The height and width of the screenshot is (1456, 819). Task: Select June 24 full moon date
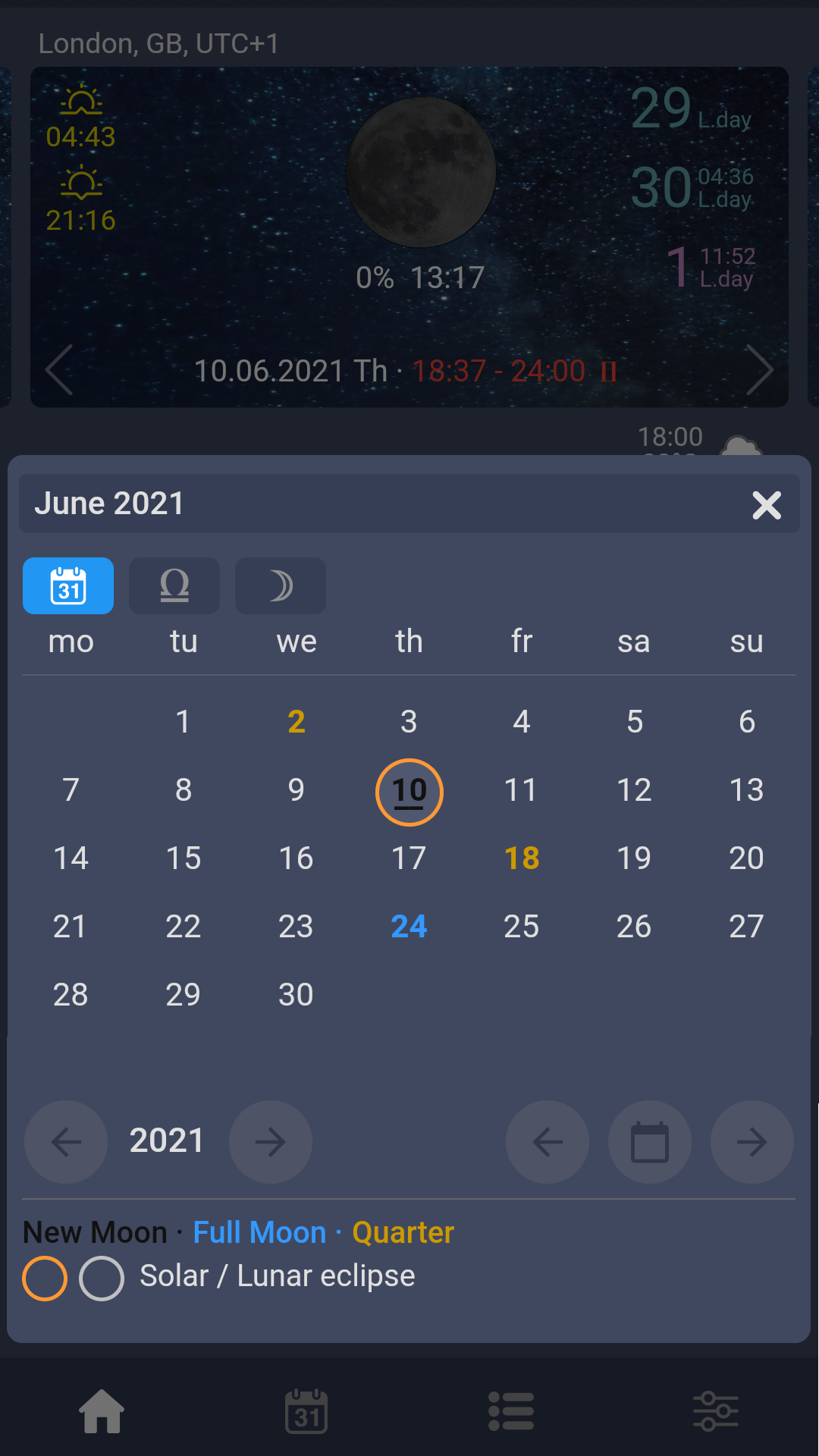[x=409, y=926]
